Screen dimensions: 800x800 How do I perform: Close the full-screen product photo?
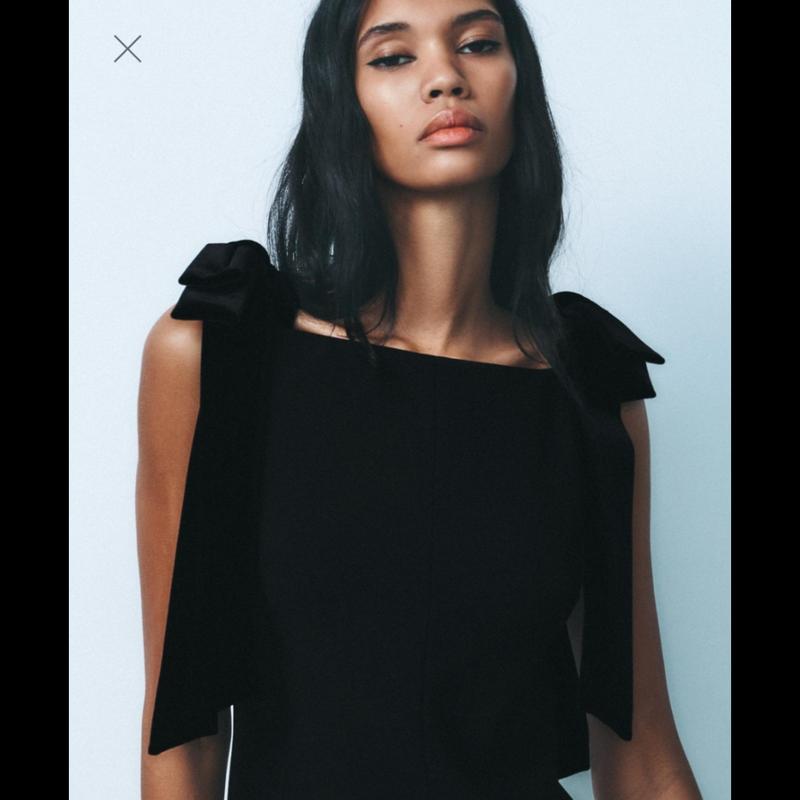[127, 49]
